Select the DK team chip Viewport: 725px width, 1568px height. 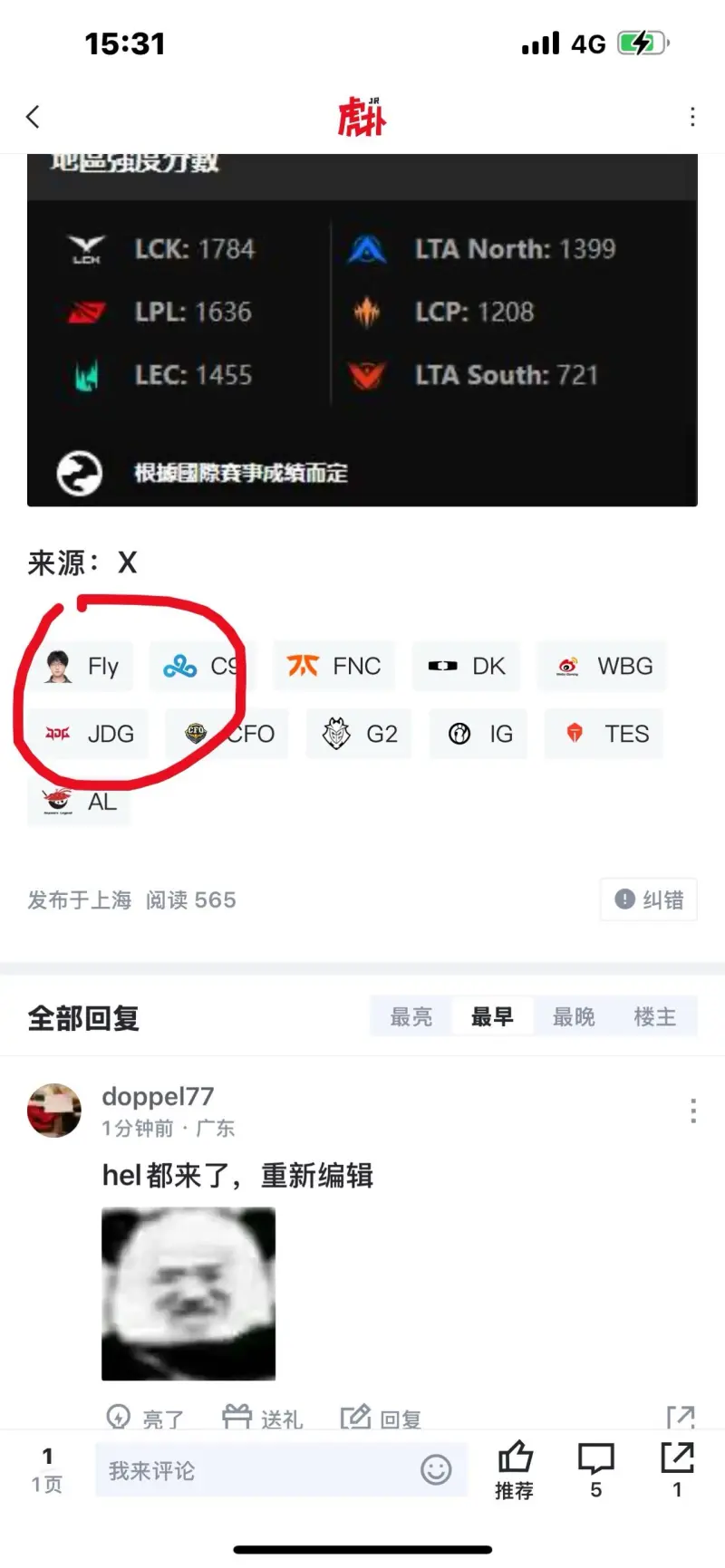(466, 667)
